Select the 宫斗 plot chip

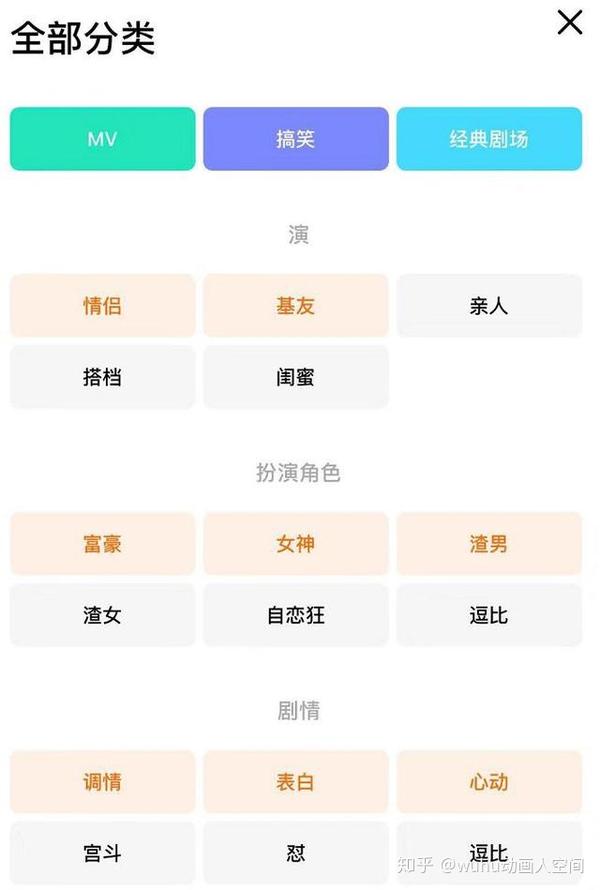pos(102,853)
